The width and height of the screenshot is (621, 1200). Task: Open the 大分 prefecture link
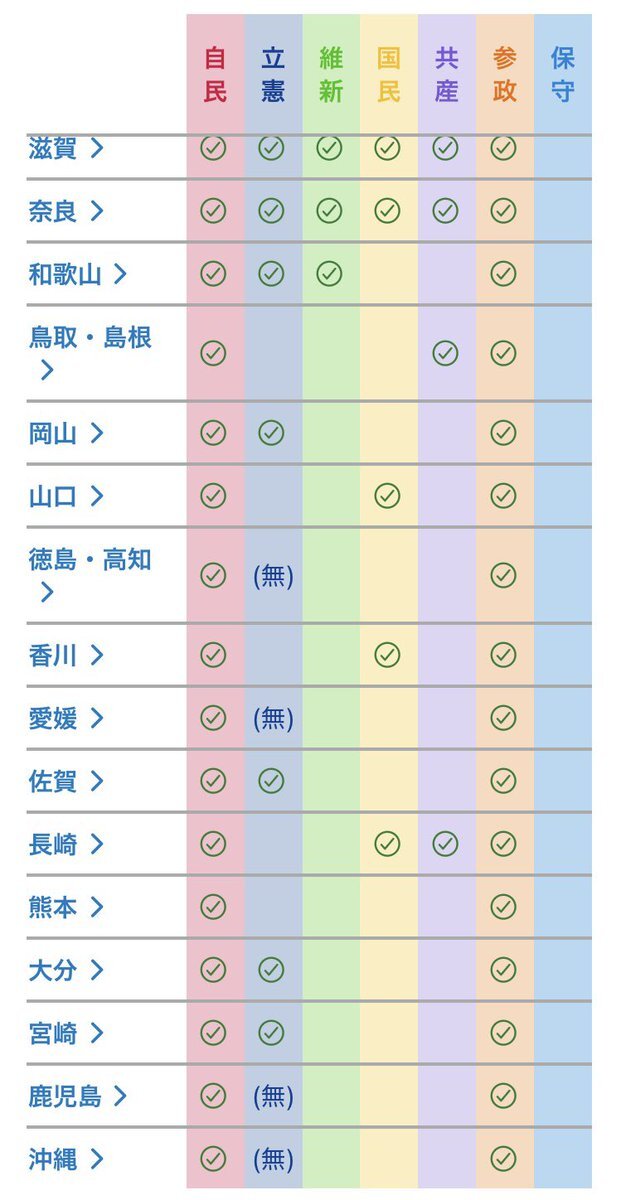coord(66,970)
